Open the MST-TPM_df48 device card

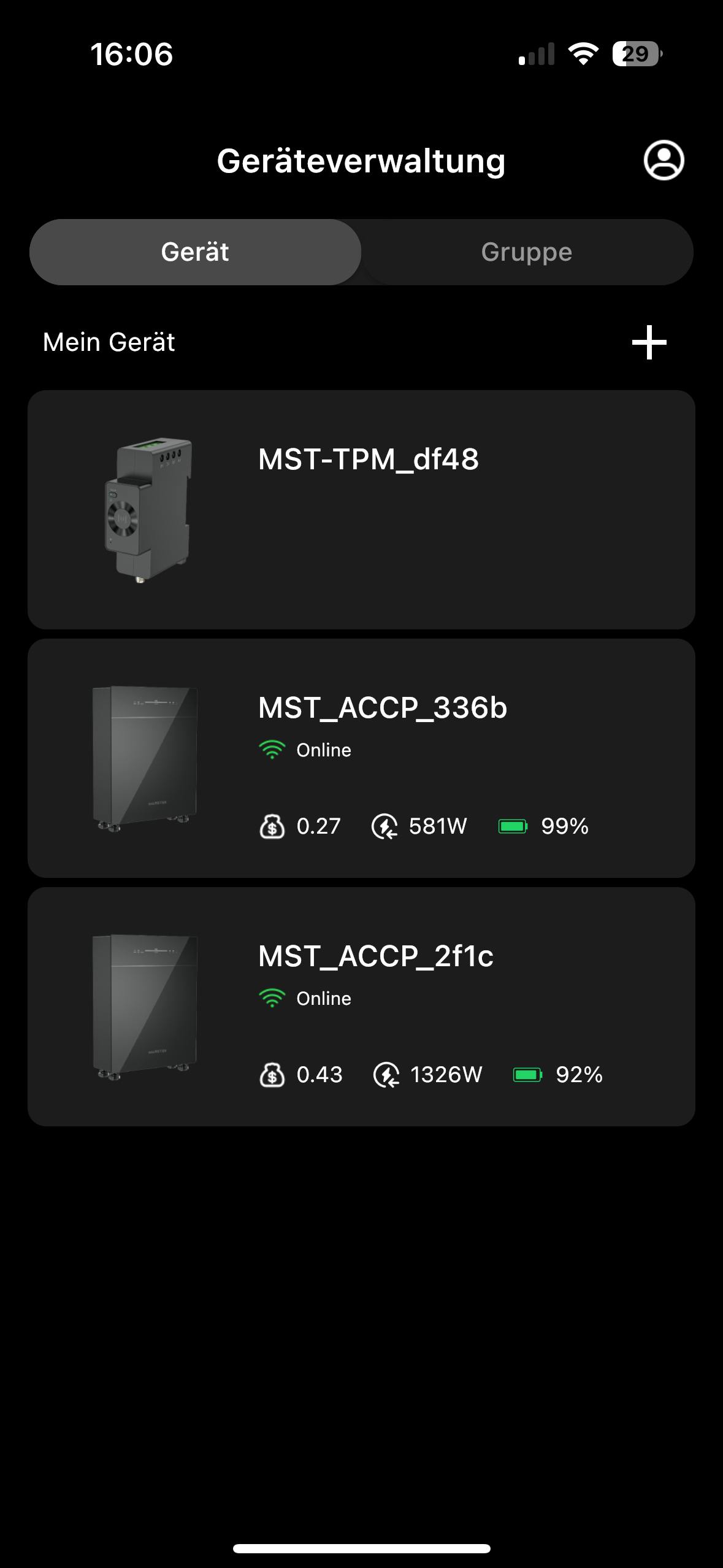pyautogui.click(x=361, y=510)
